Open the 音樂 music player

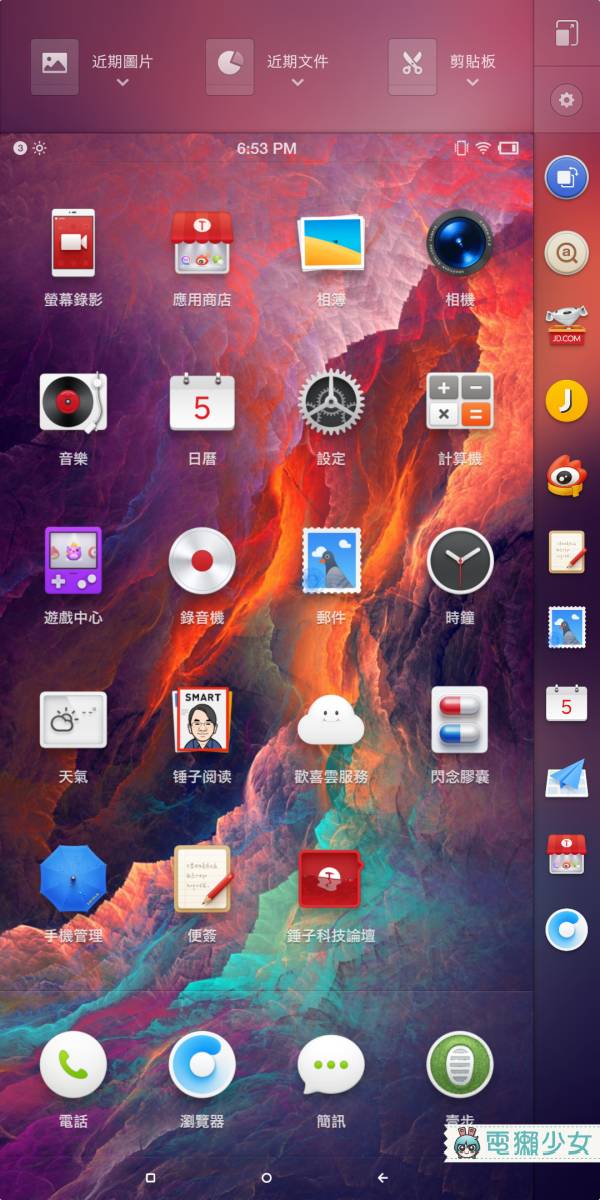[x=73, y=402]
